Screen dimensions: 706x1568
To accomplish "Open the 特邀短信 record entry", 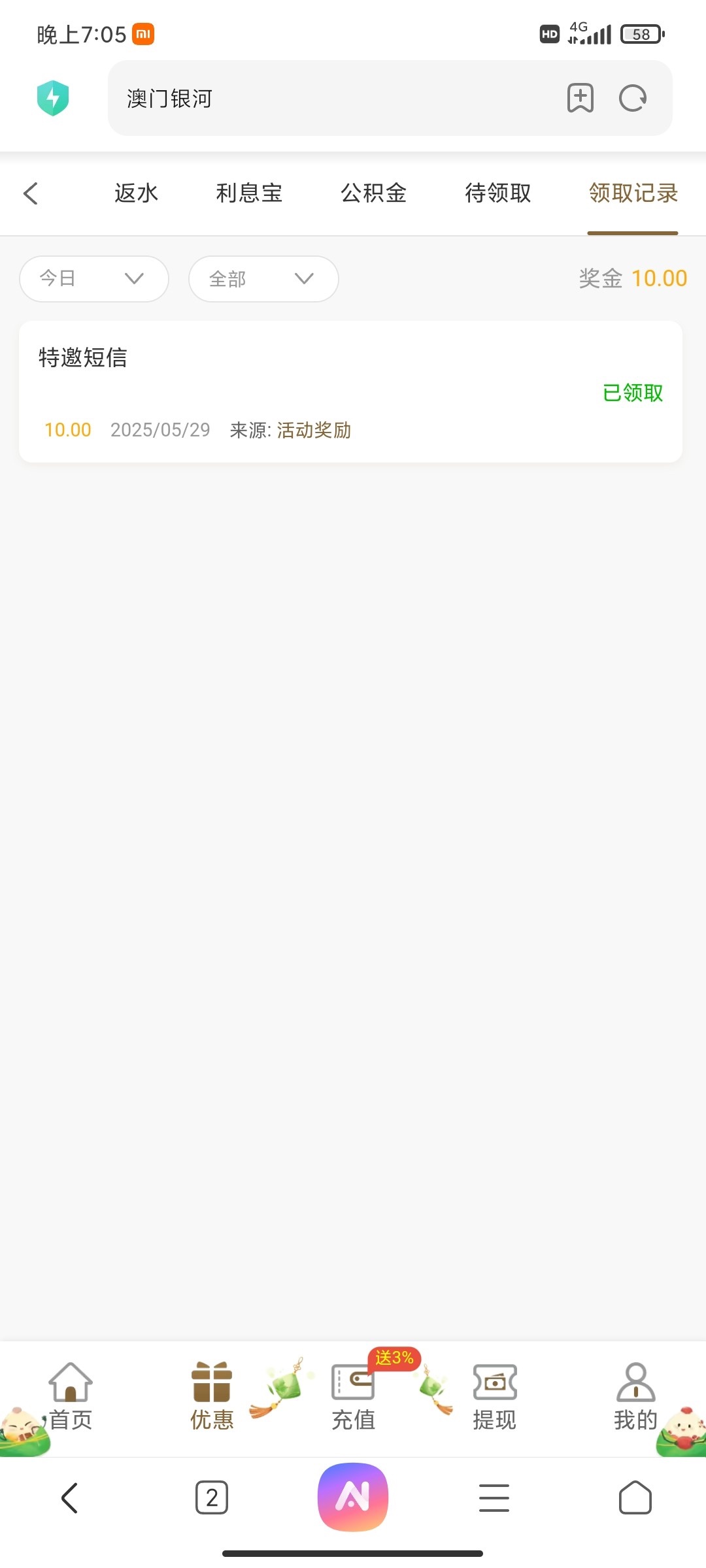I will (84, 358).
